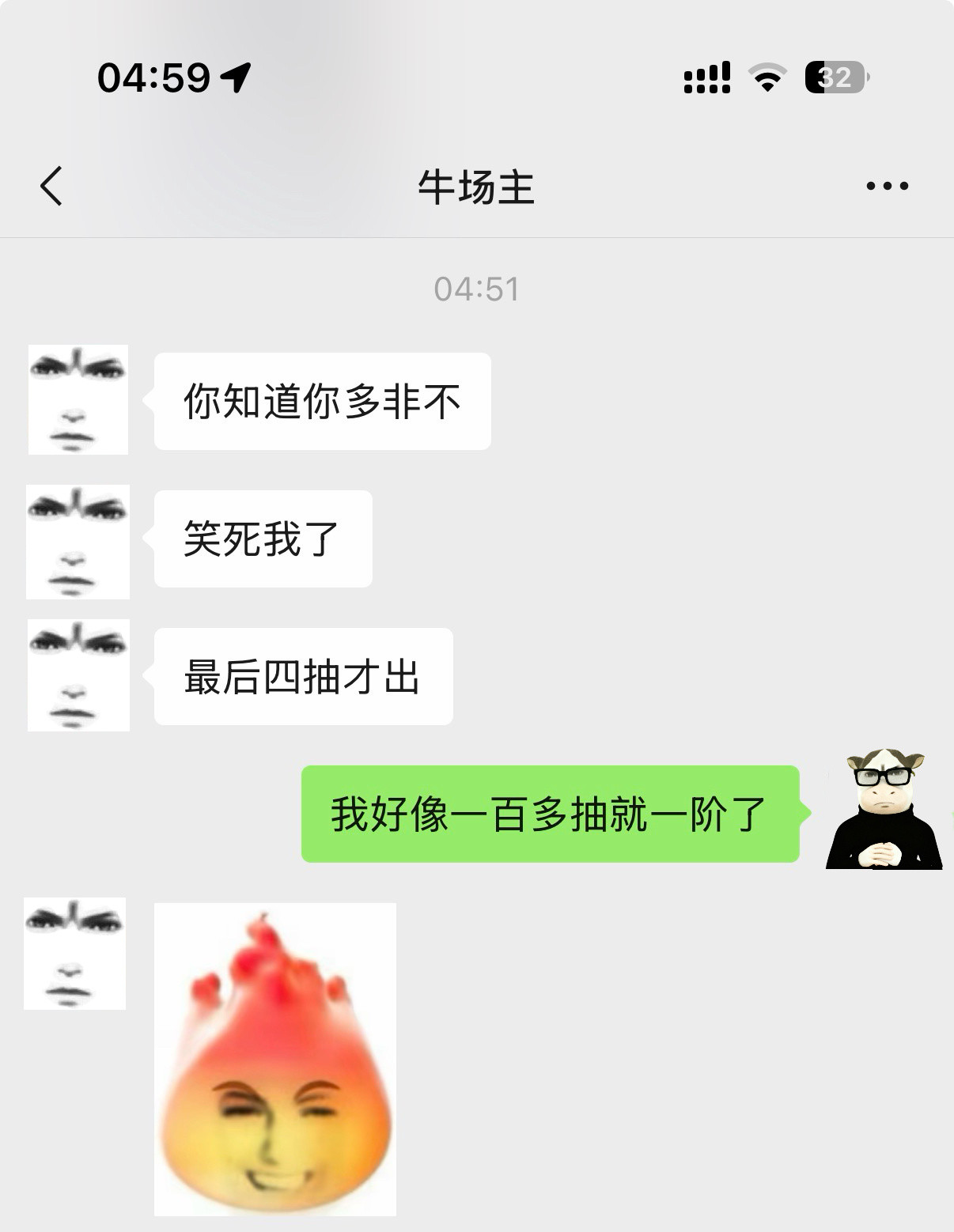Select the 最后四抽才出 message

tap(303, 675)
